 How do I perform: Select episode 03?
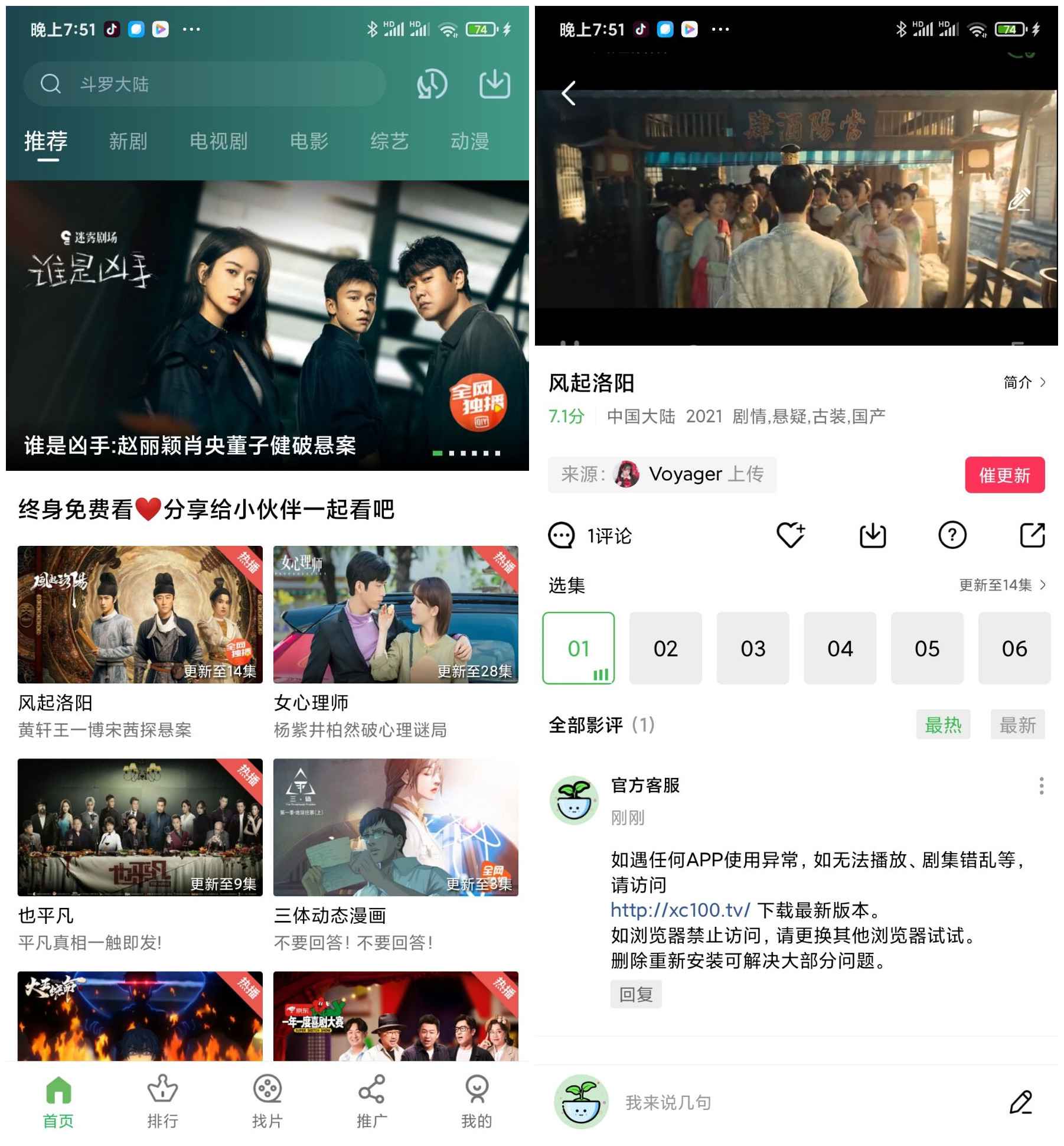(752, 648)
